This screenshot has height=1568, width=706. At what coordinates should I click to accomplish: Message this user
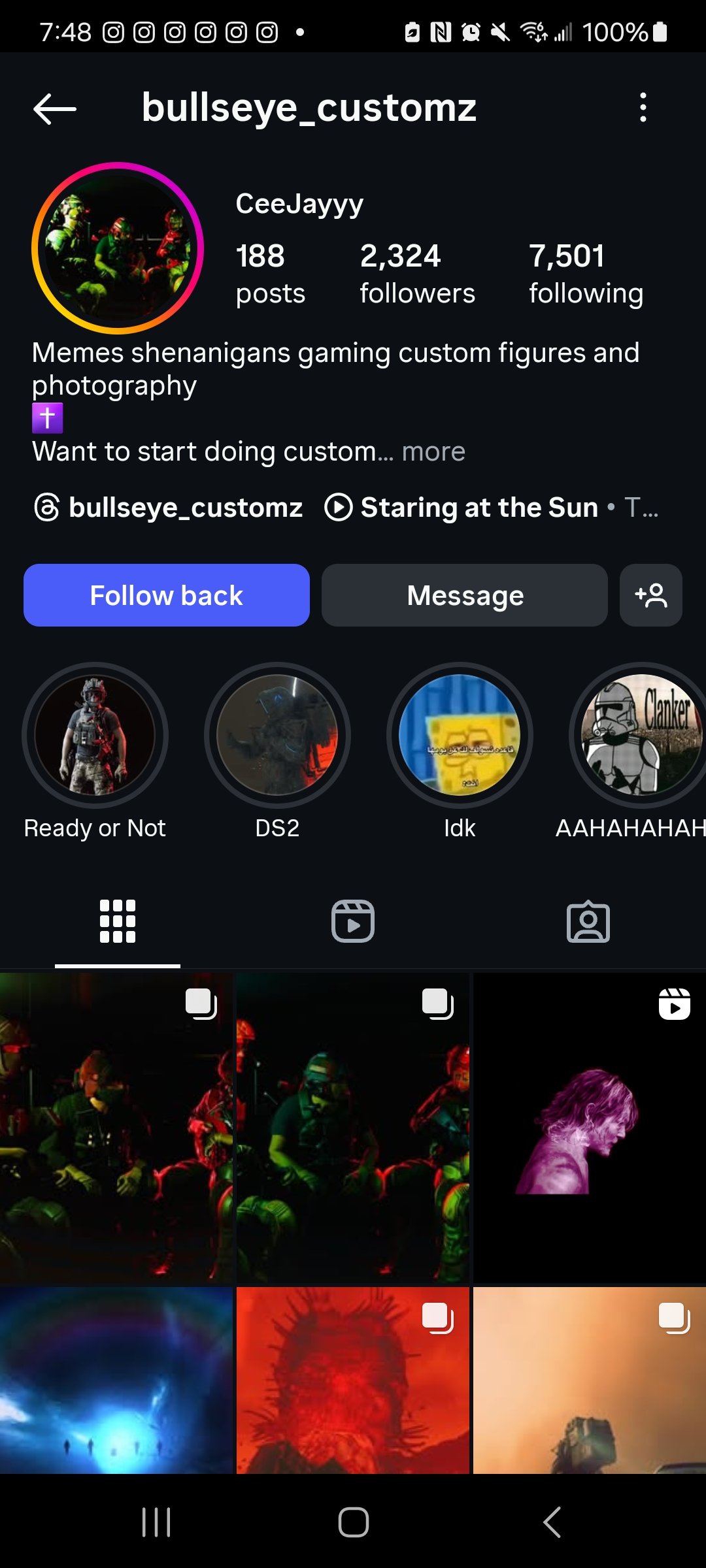465,595
